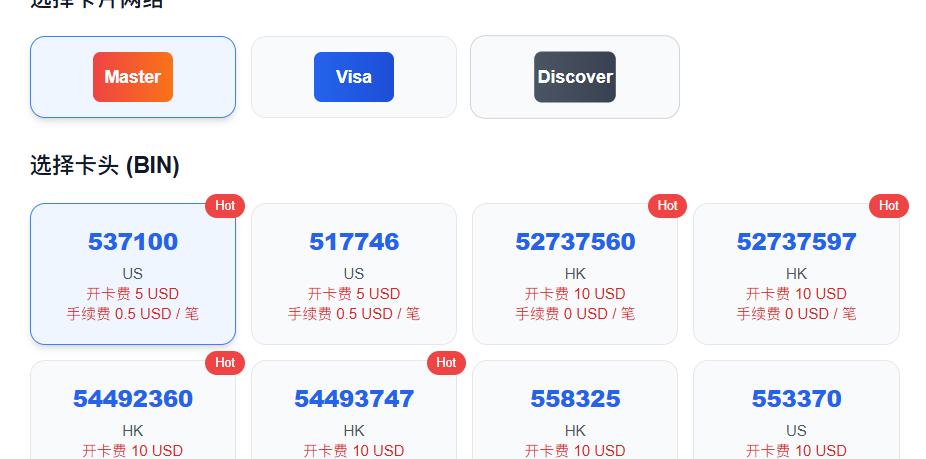Select the Master card network

tap(133, 77)
